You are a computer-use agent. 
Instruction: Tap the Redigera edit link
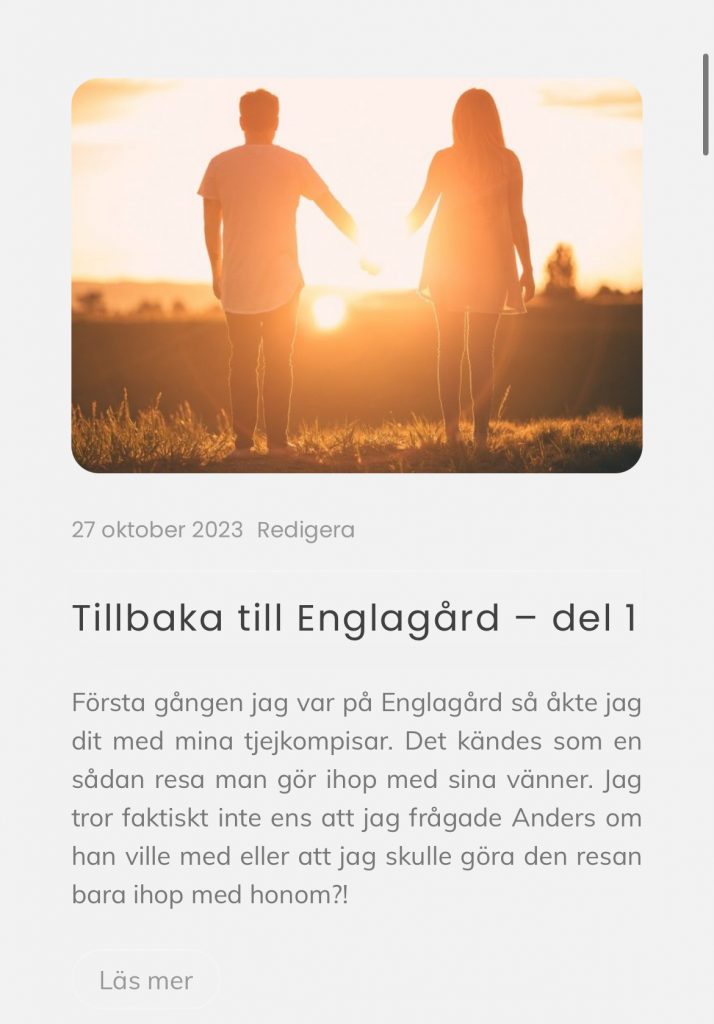click(x=305, y=530)
